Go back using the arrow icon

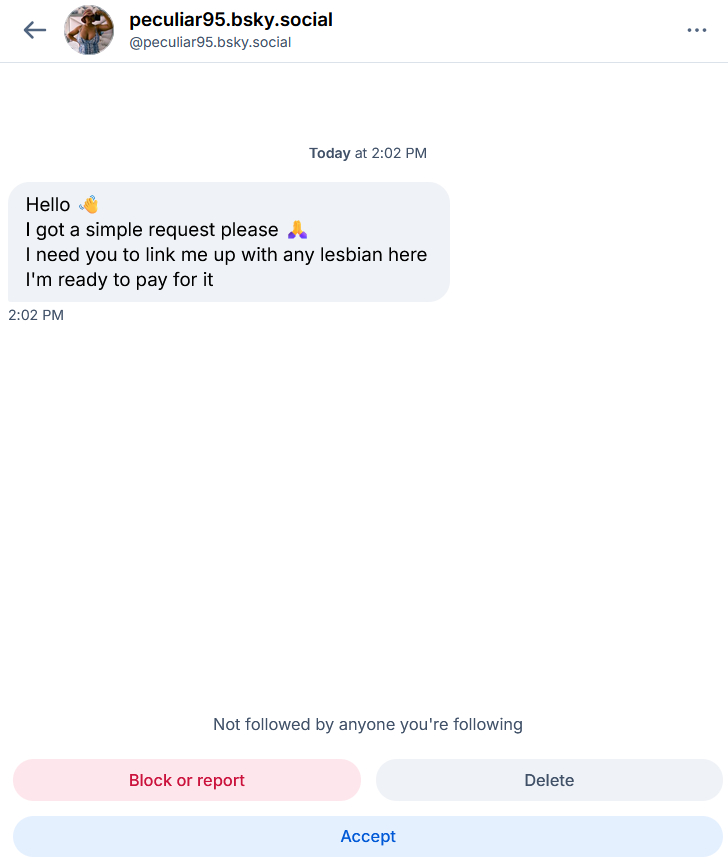tap(35, 30)
